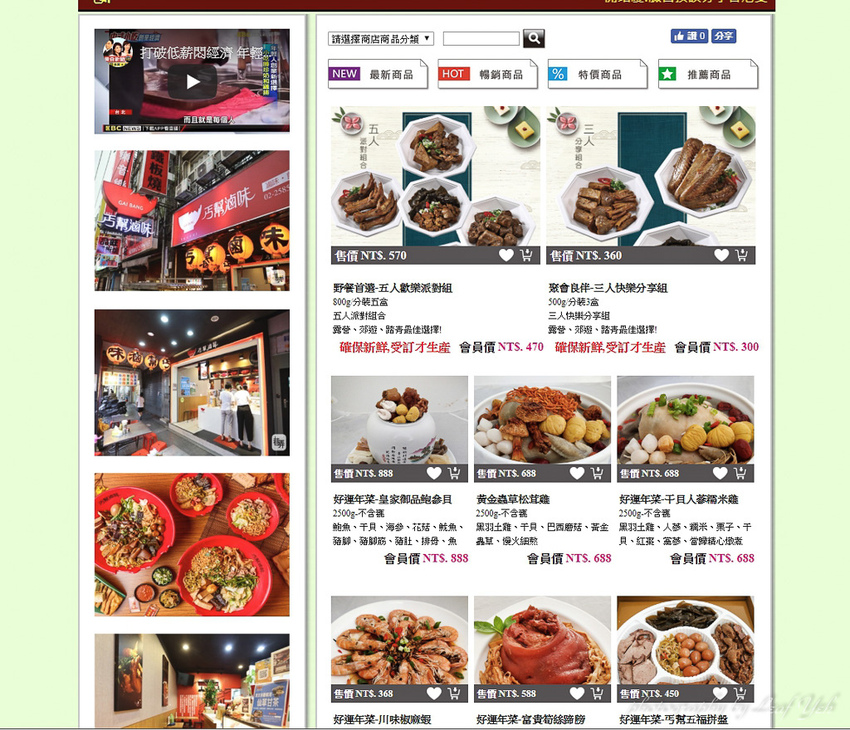850x730 pixels.
Task: Add 聚會良伴-三人快樂分享組 to the cart
Action: (x=741, y=255)
